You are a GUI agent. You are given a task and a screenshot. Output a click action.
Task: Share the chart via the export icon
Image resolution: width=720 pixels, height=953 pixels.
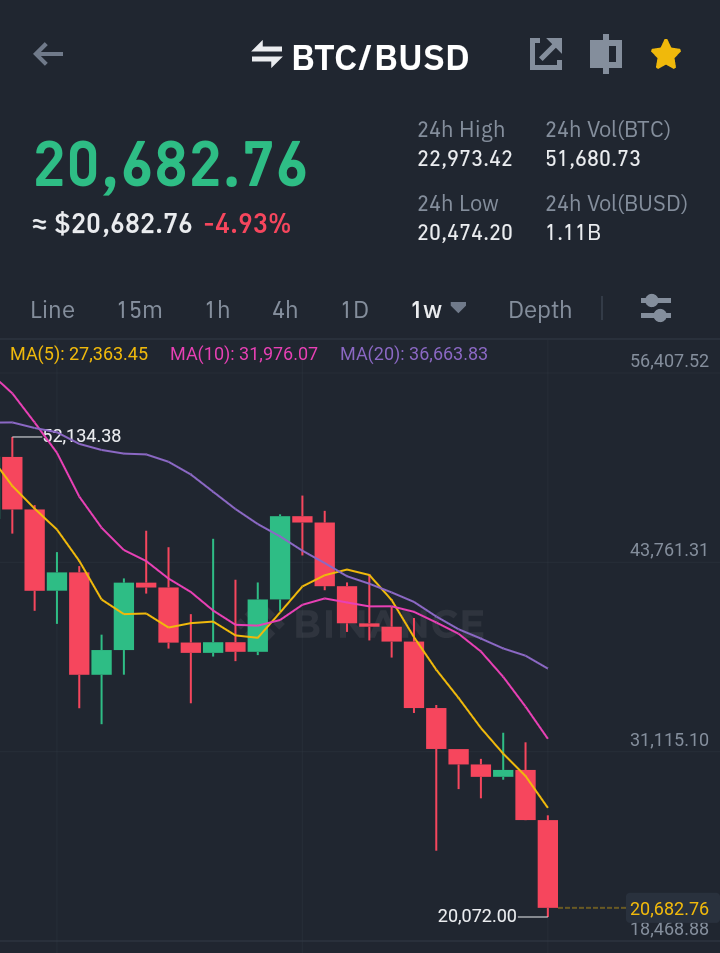pyautogui.click(x=546, y=54)
